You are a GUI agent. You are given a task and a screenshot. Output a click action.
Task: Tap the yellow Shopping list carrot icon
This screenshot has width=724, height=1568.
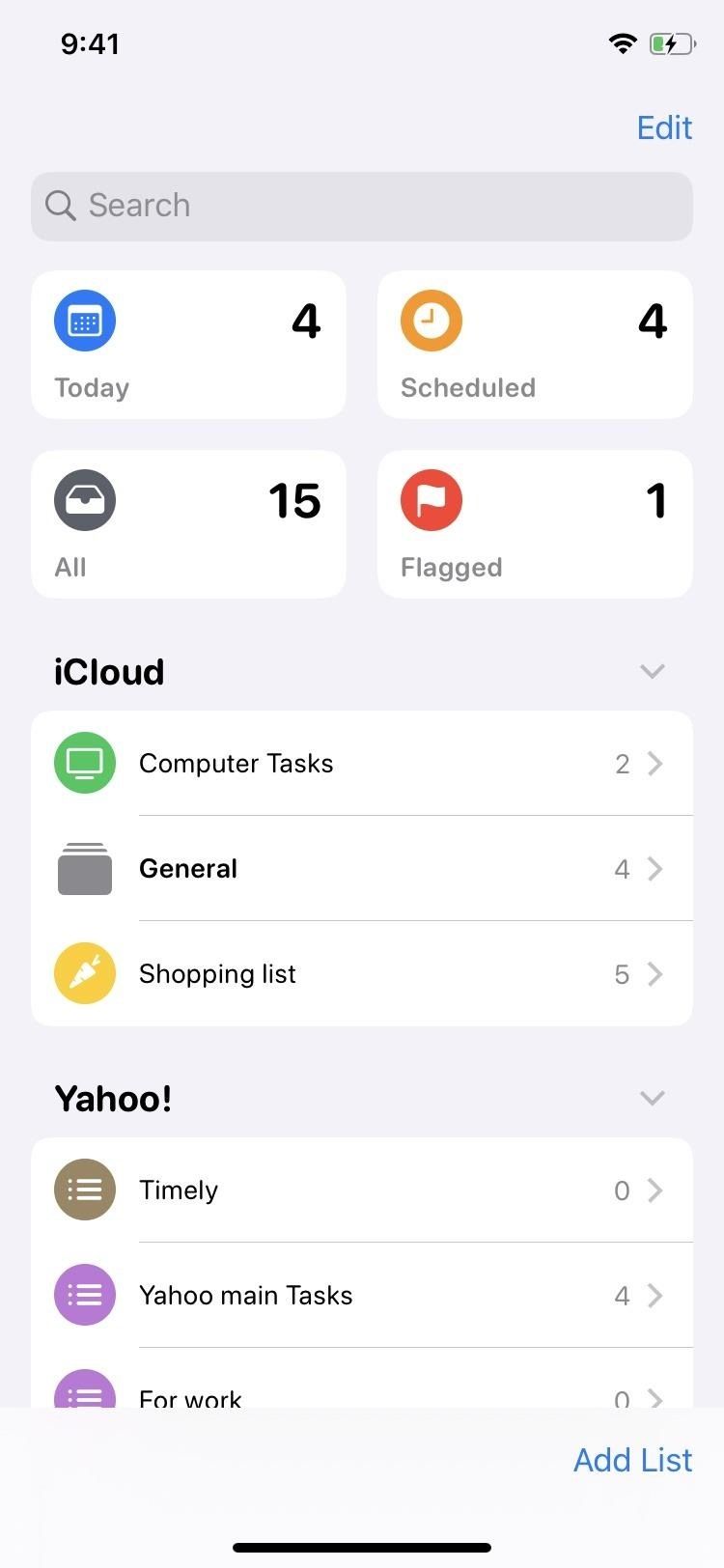pos(85,973)
